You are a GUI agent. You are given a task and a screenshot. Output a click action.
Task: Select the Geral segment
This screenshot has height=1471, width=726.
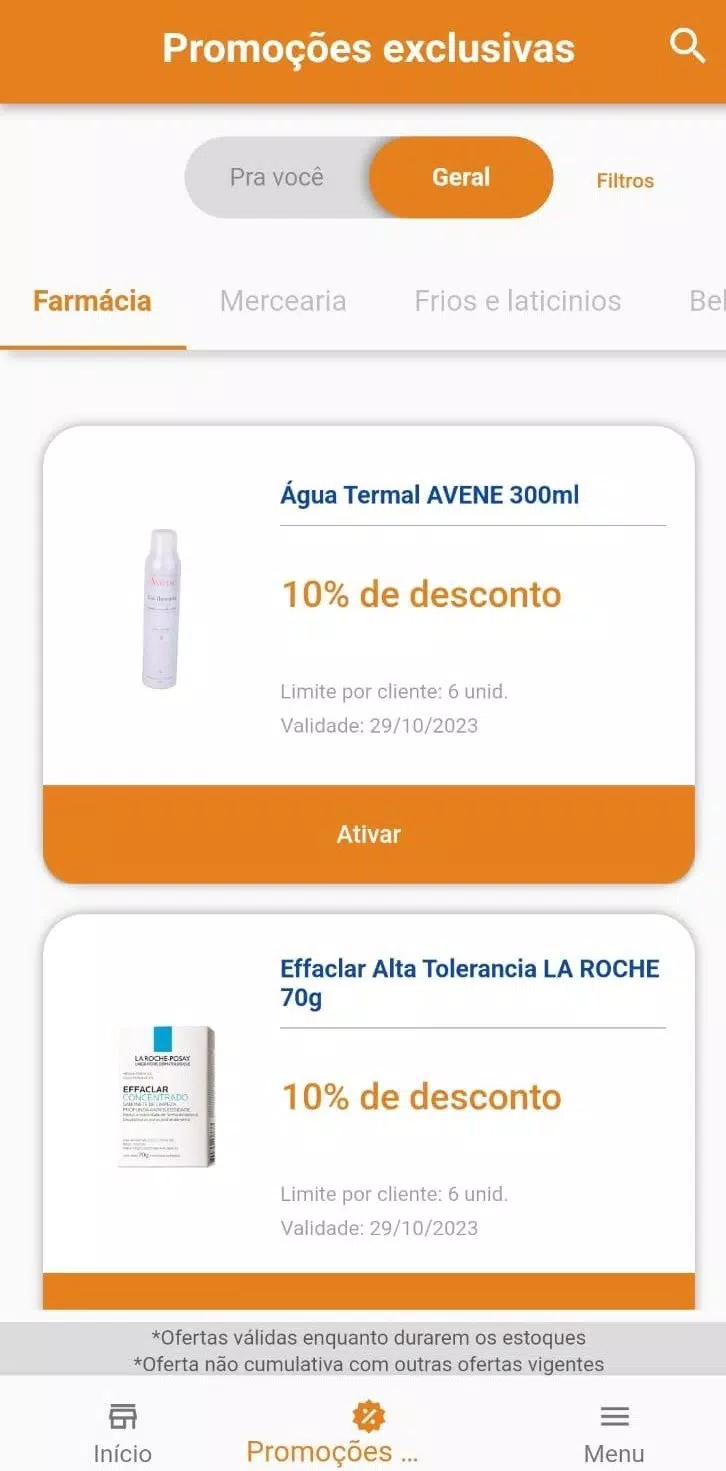(461, 177)
